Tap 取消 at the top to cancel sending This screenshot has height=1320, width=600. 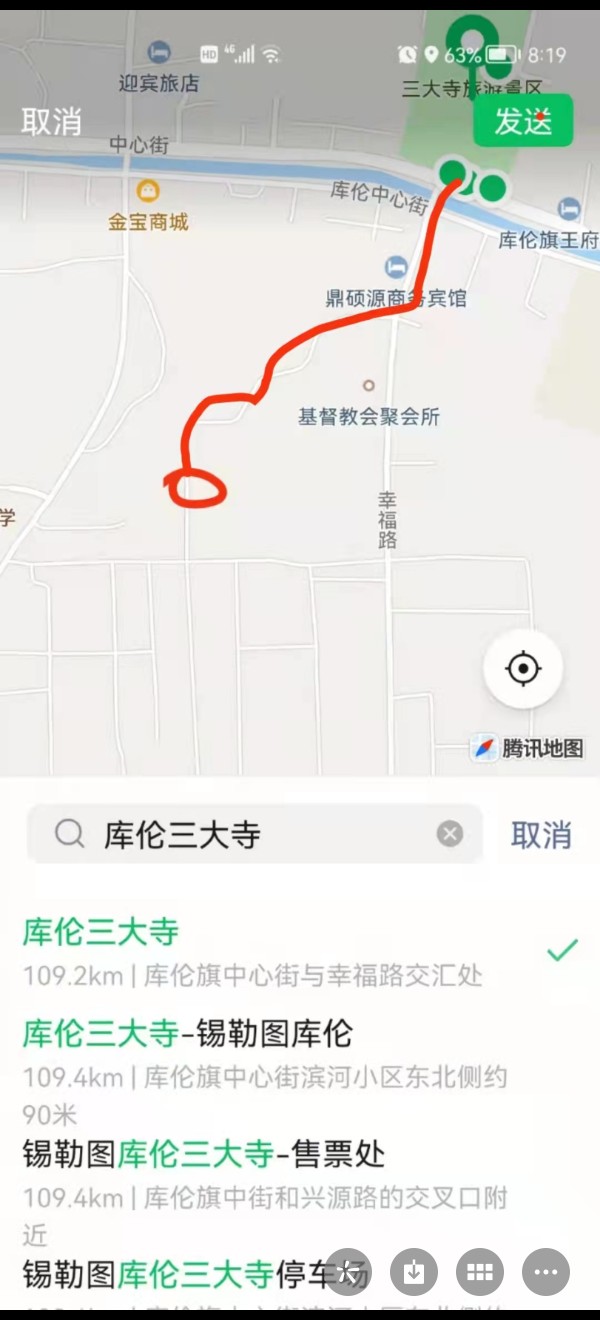click(51, 122)
